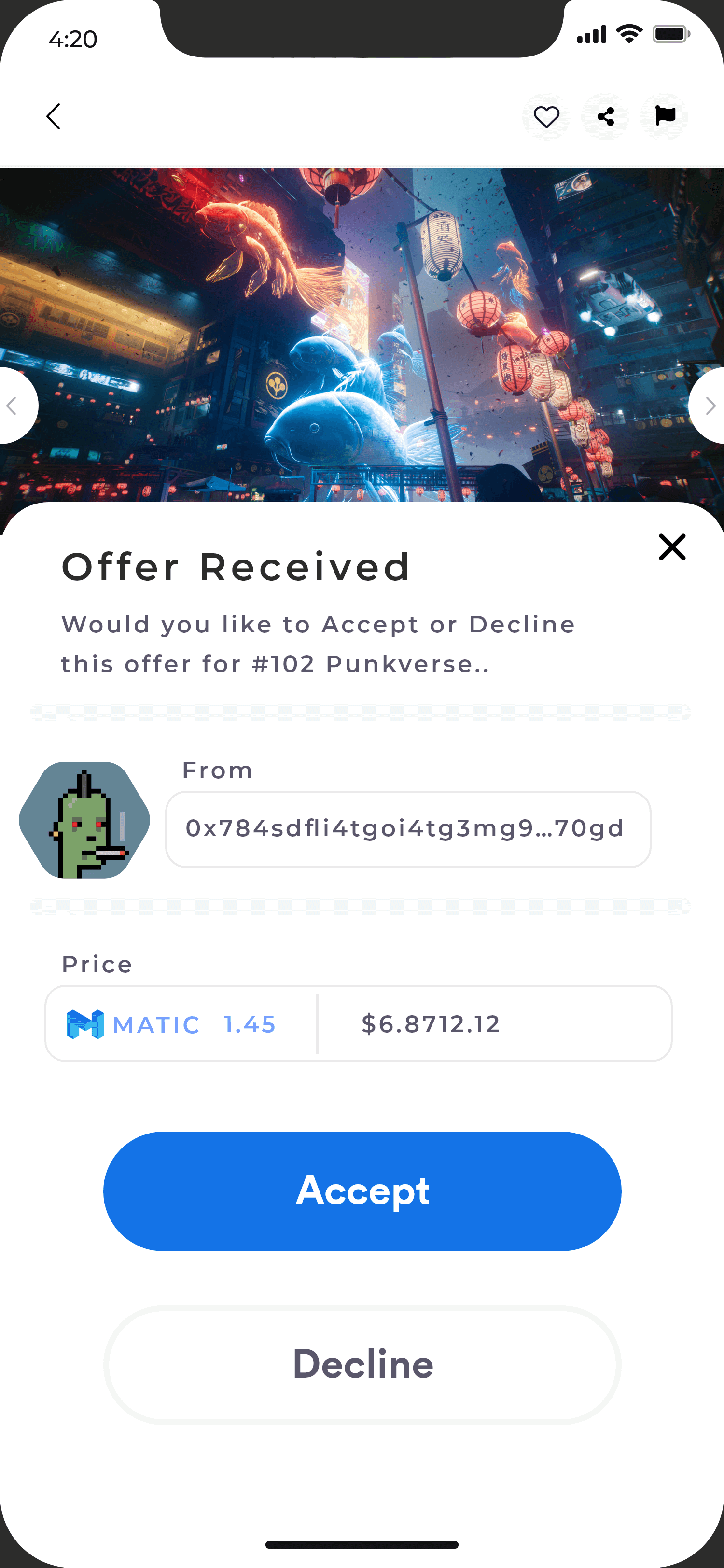724x1568 pixels.
Task: Share this NFT listing
Action: pos(605,116)
